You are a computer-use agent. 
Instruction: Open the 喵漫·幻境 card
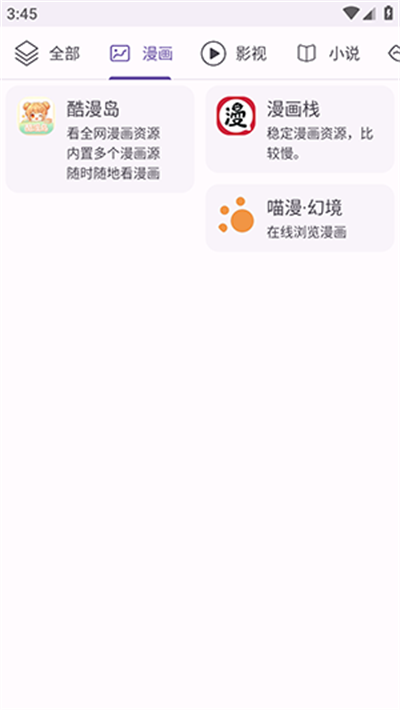click(300, 218)
